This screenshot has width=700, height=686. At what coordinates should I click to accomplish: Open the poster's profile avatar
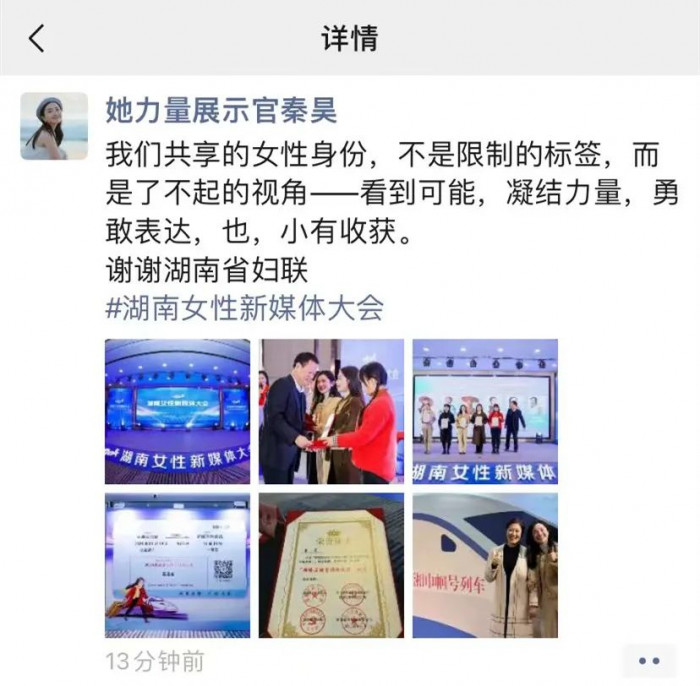pos(54,127)
